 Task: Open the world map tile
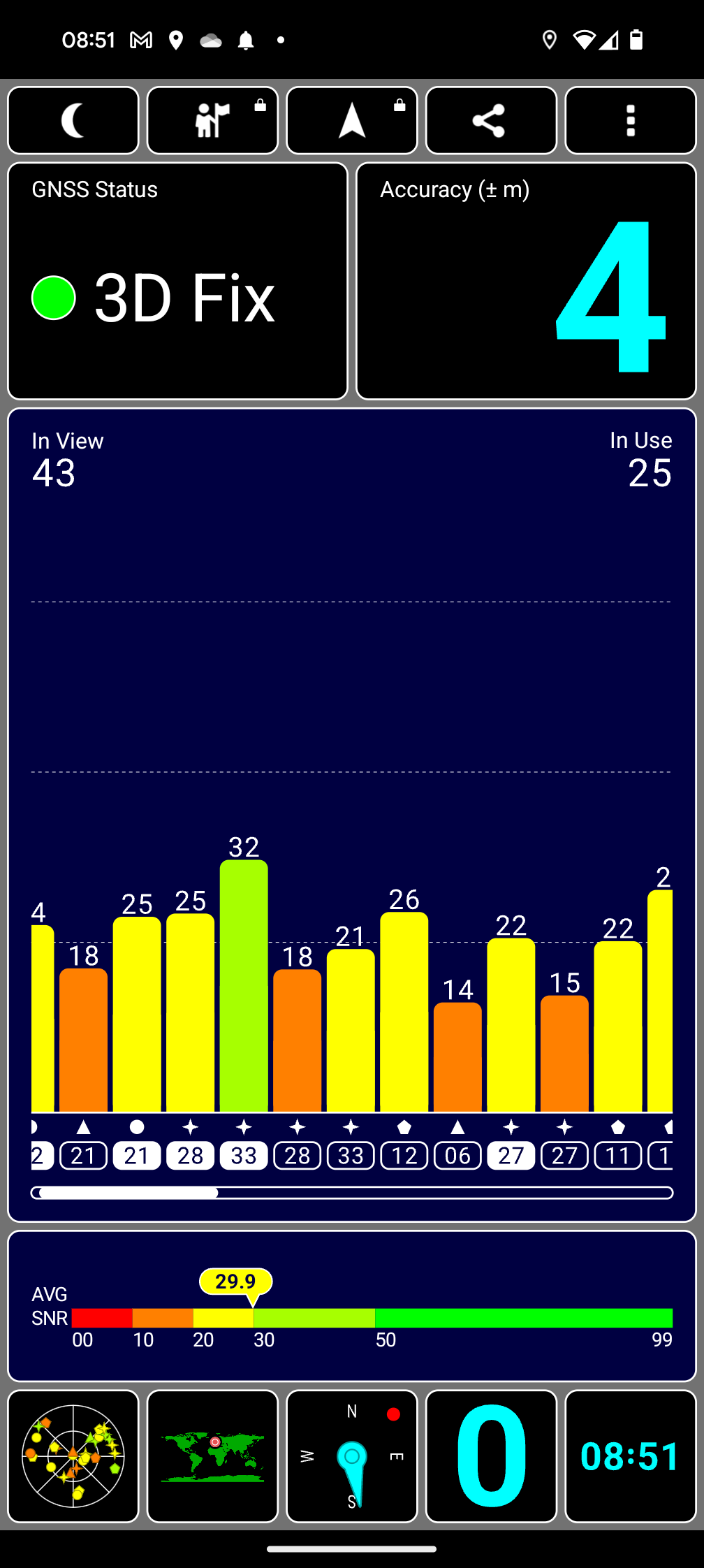click(x=212, y=1456)
